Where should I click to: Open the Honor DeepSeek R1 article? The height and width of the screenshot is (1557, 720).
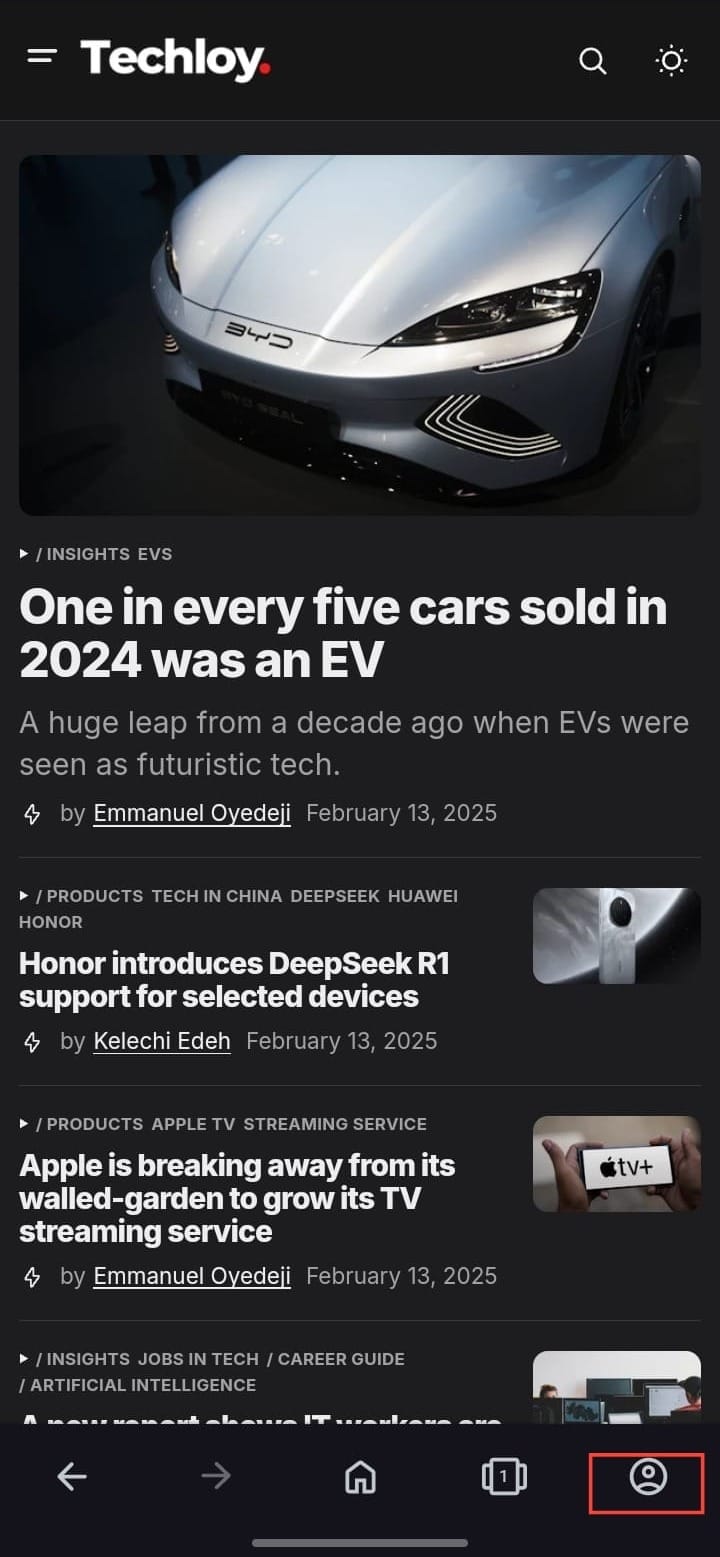tap(234, 980)
